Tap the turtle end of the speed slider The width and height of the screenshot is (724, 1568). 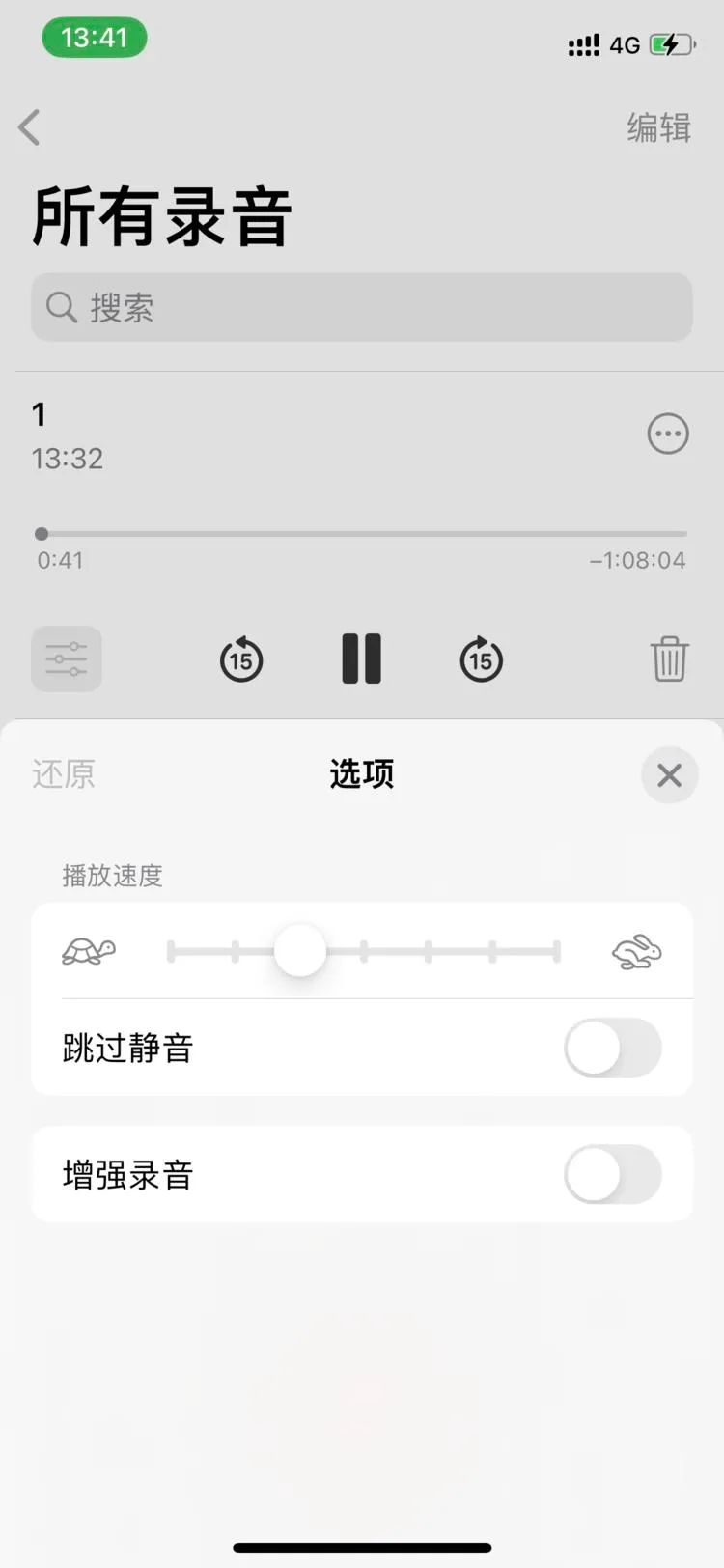tap(88, 952)
